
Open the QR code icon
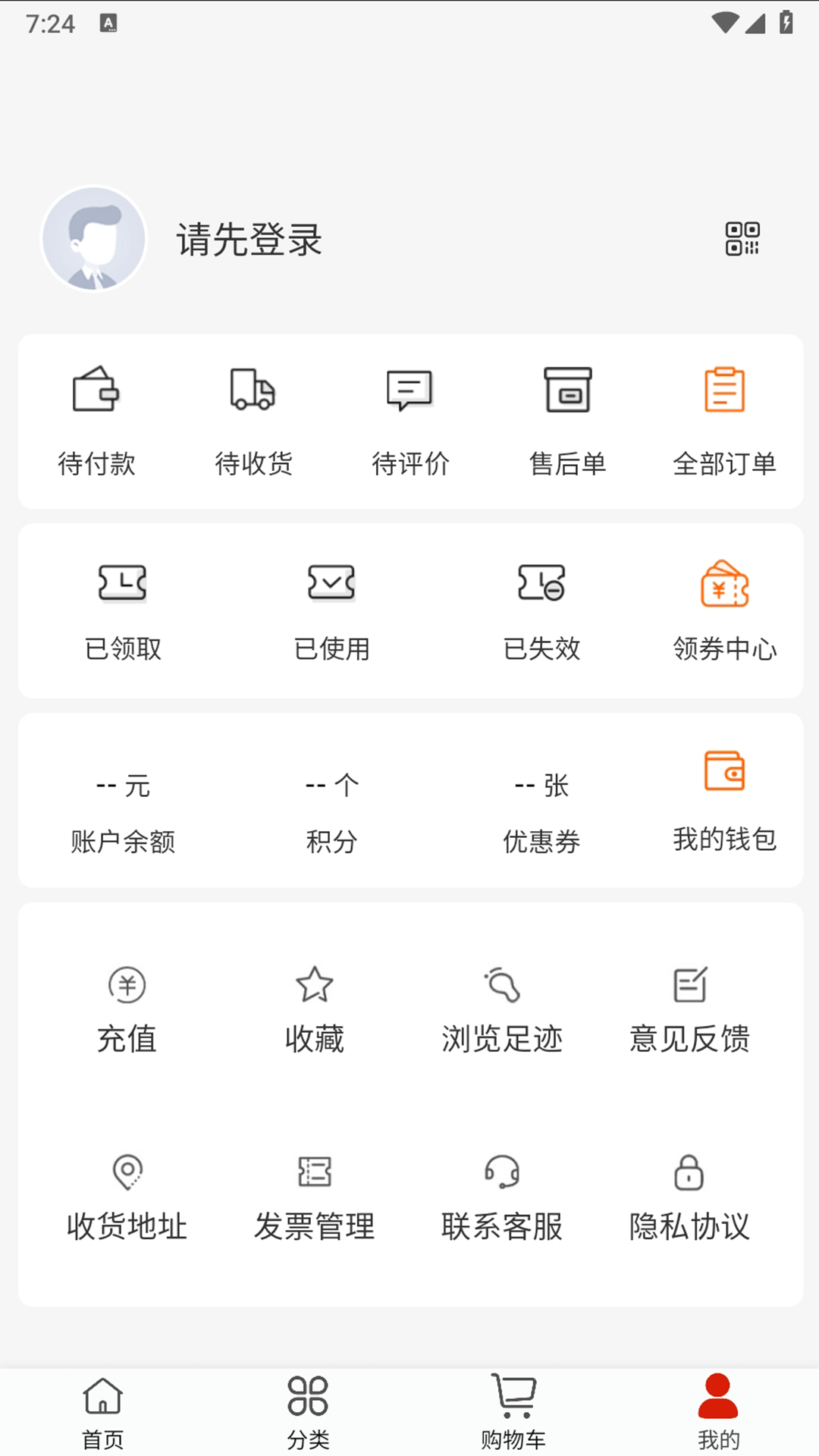click(742, 239)
